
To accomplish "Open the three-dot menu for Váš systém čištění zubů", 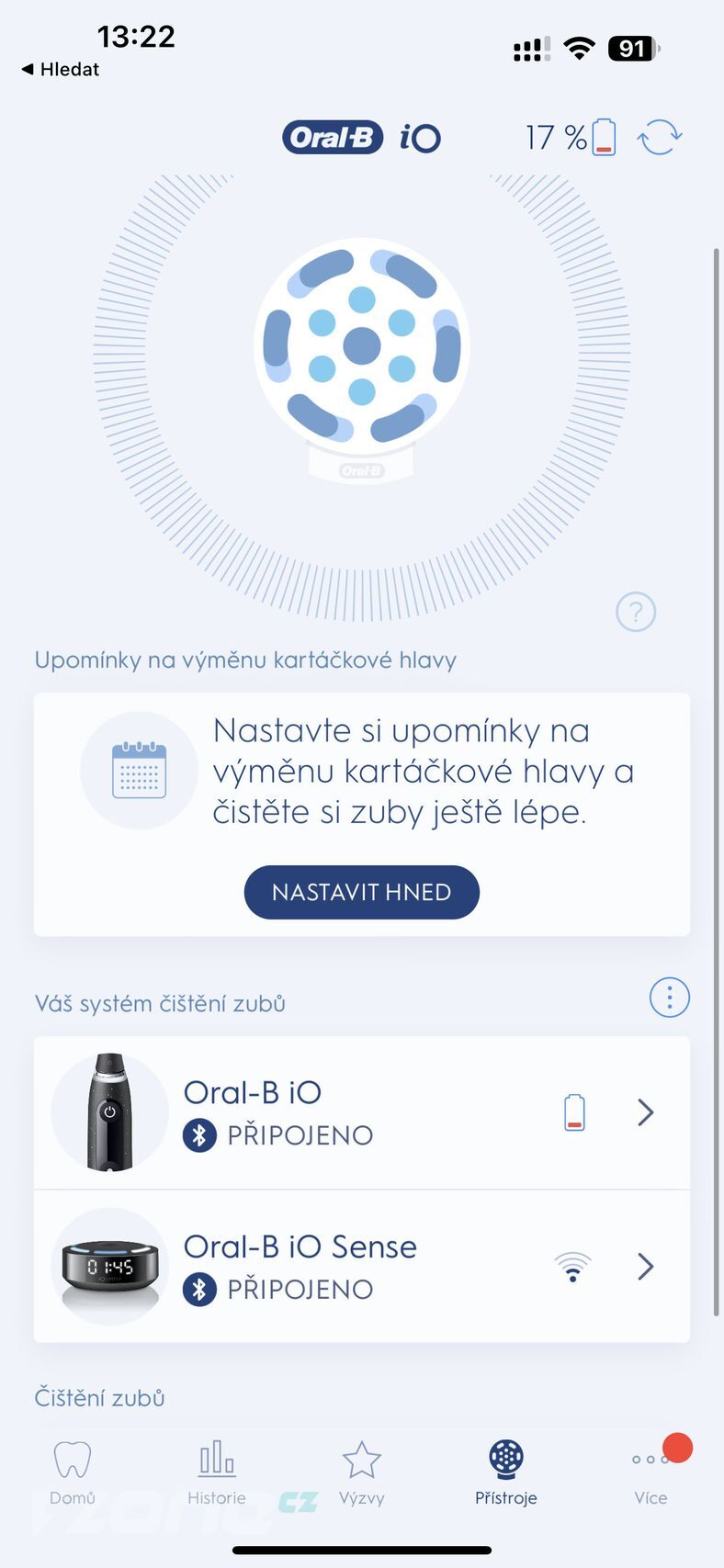I will coord(669,998).
